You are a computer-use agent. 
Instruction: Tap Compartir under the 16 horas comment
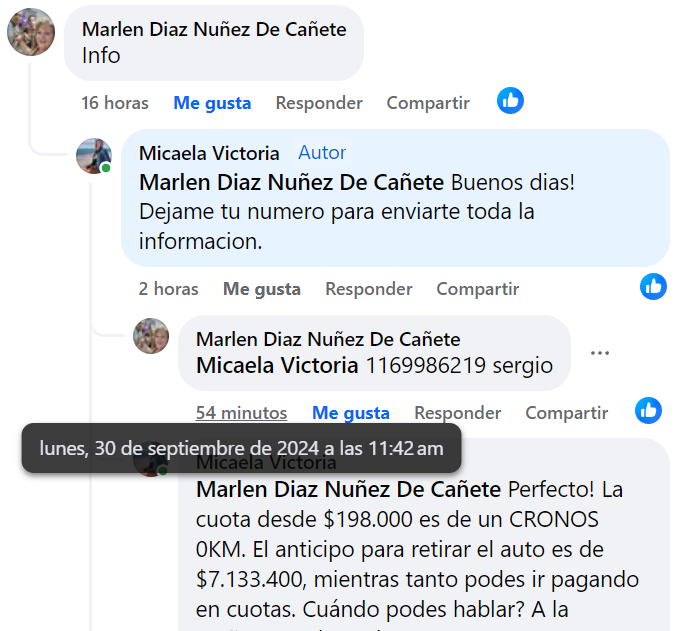[428, 103]
